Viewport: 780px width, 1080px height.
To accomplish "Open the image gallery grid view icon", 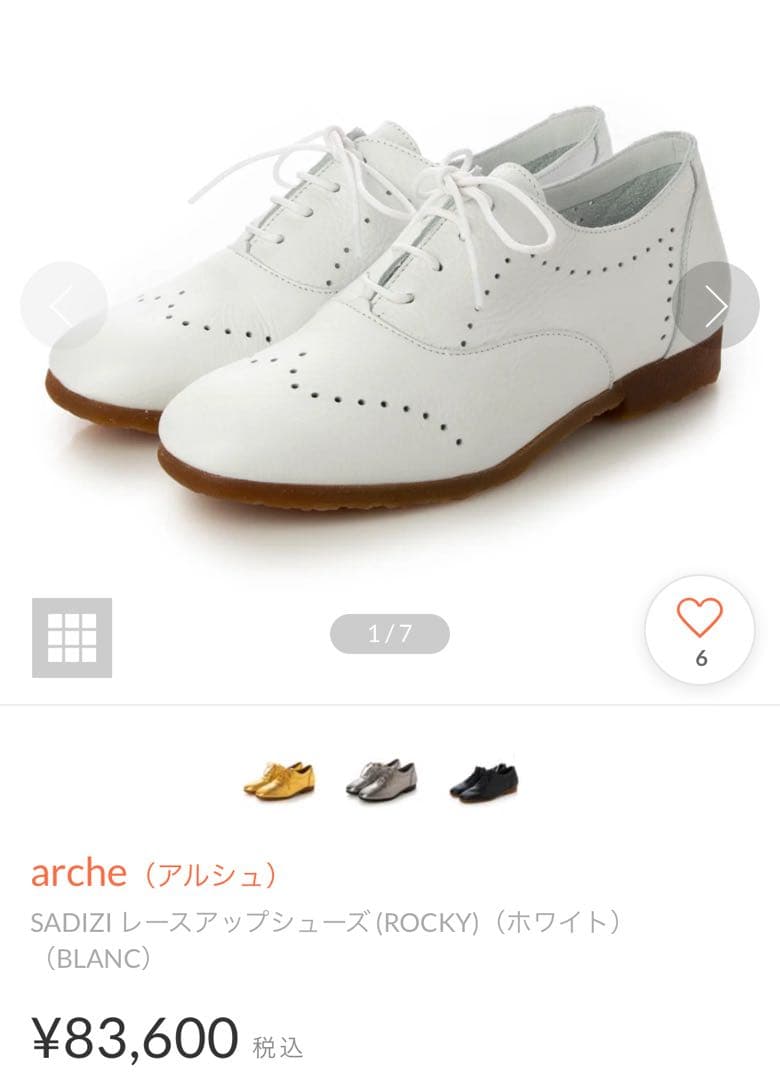I will point(72,636).
